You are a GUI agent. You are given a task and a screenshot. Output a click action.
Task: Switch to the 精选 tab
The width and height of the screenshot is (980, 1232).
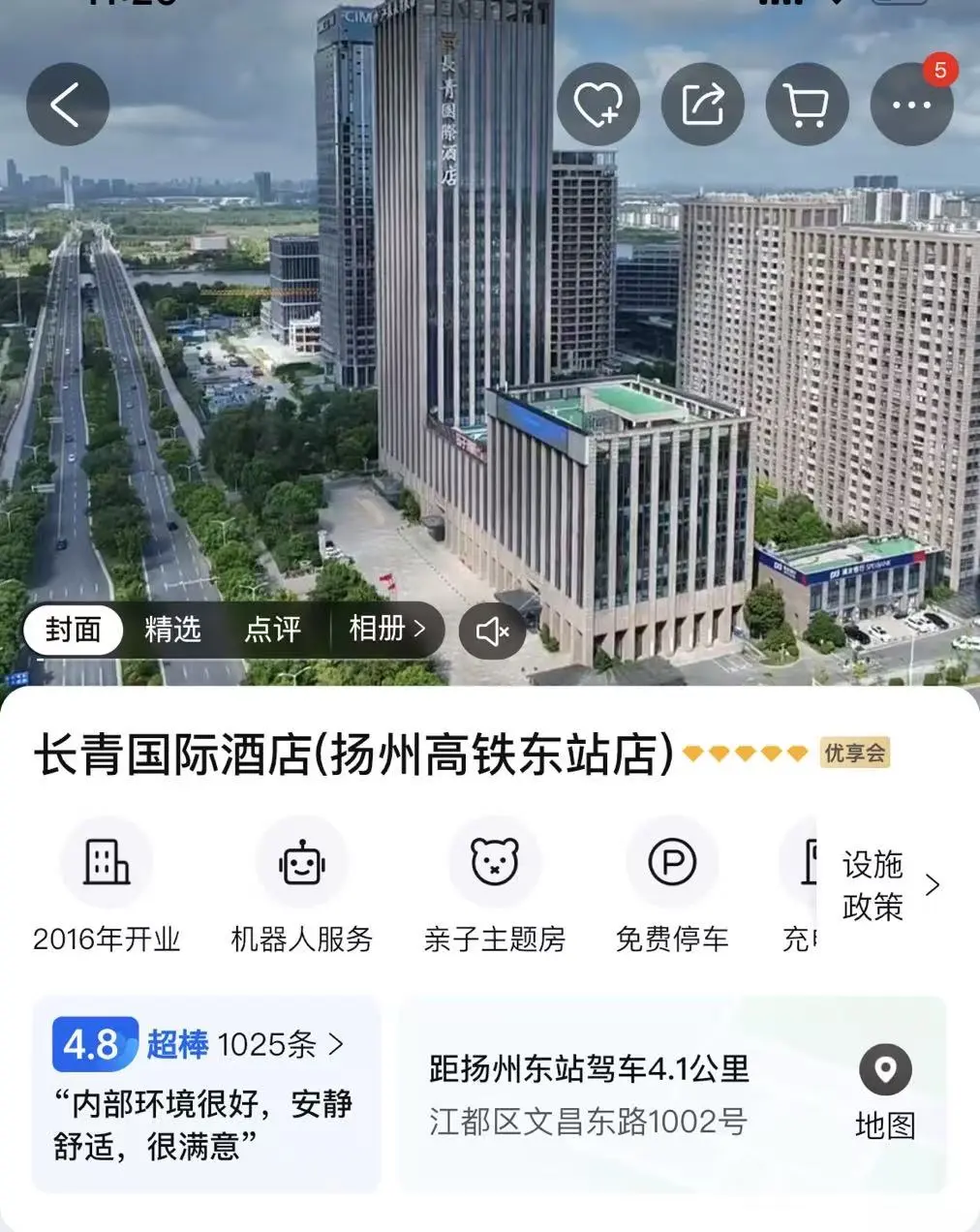click(x=174, y=630)
